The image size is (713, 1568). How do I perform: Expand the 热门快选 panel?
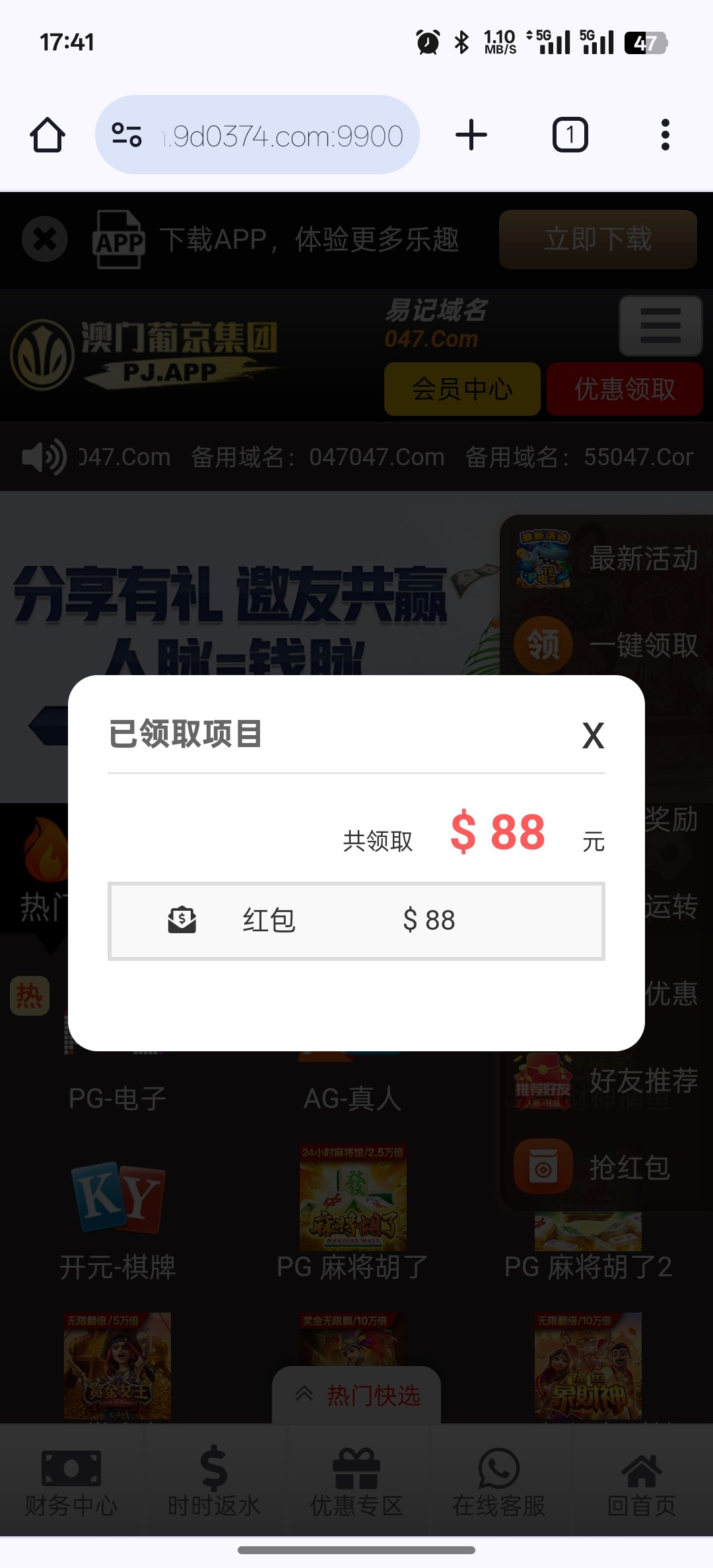point(356,1395)
